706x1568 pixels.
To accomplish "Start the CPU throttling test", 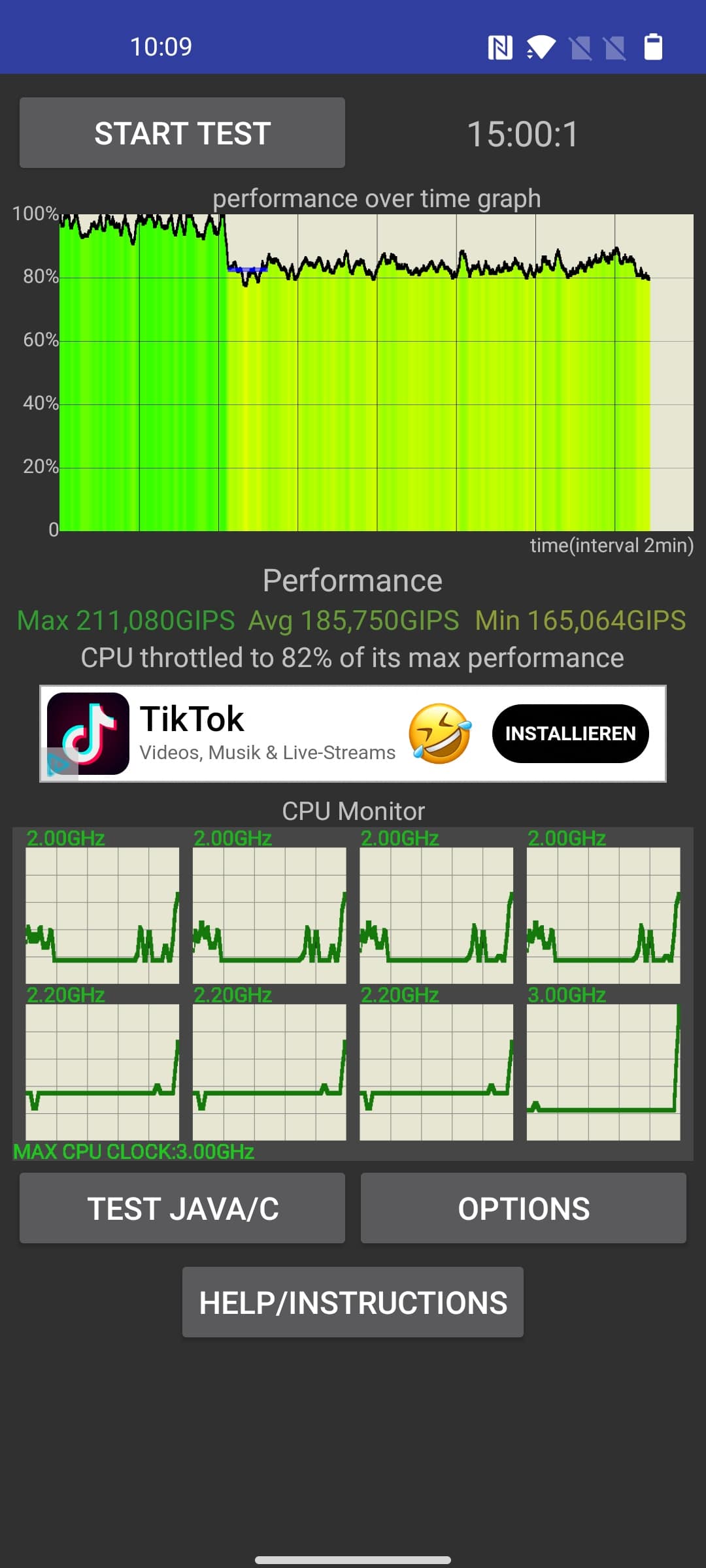I will pos(182,133).
